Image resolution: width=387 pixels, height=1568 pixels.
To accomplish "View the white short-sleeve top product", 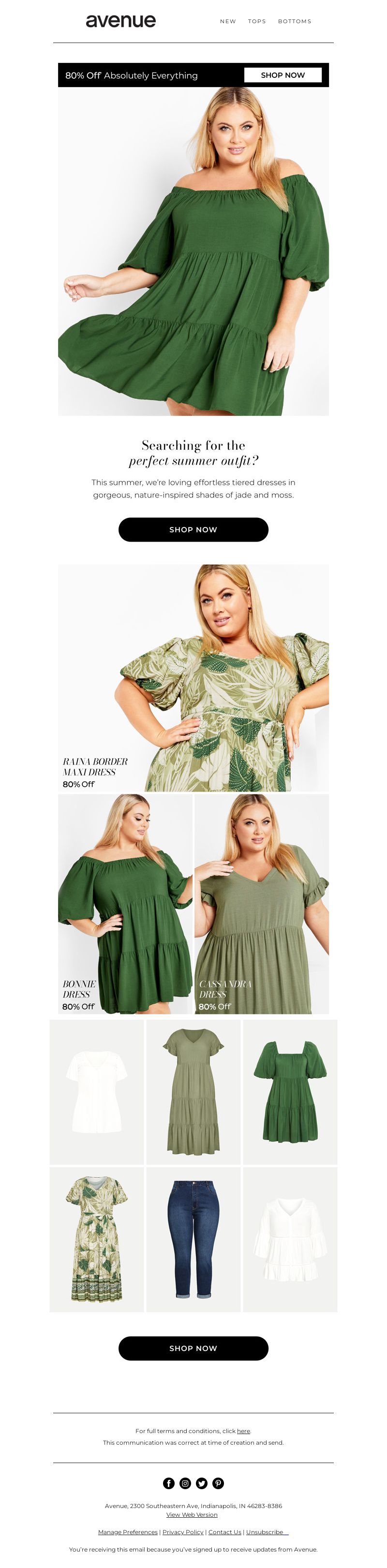I will [x=97, y=1091].
